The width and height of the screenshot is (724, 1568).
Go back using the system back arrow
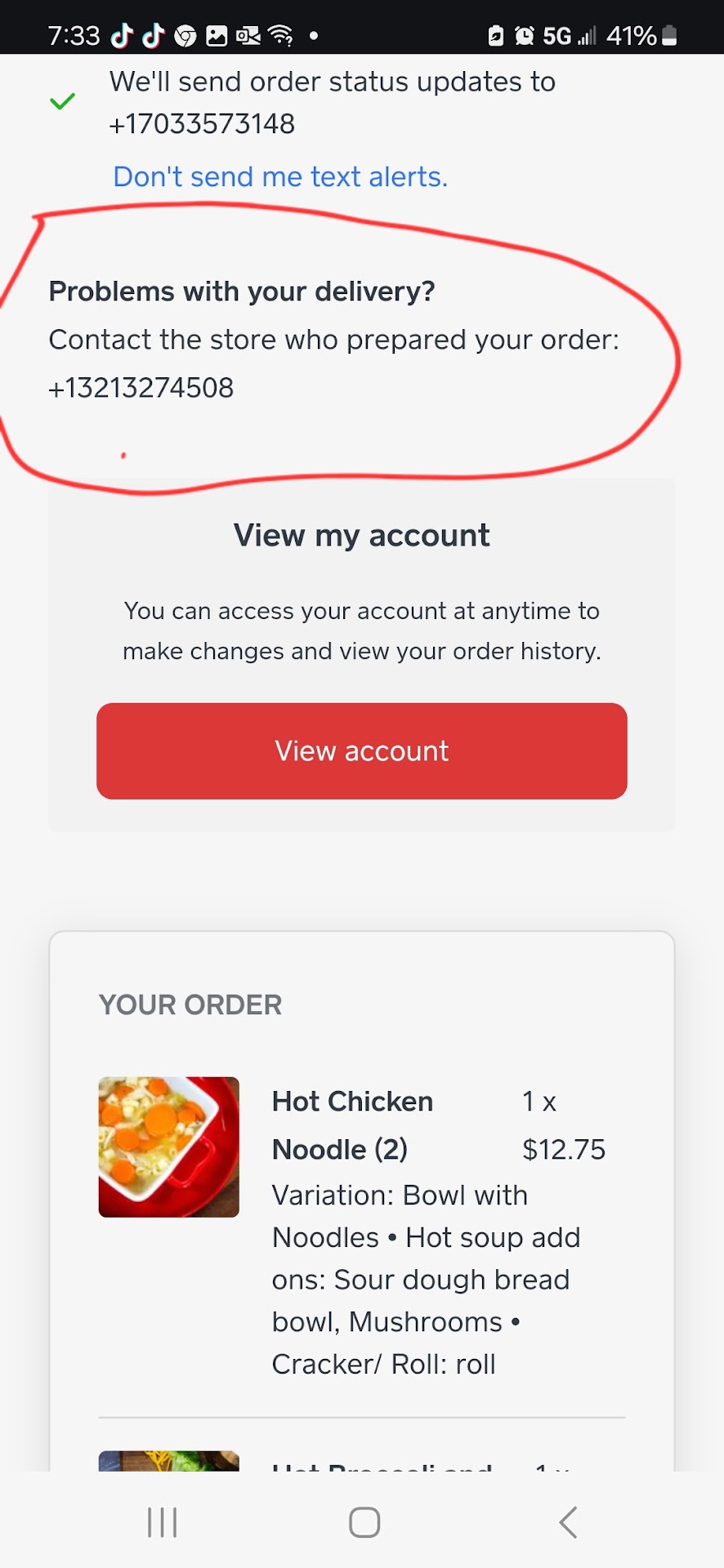568,1522
